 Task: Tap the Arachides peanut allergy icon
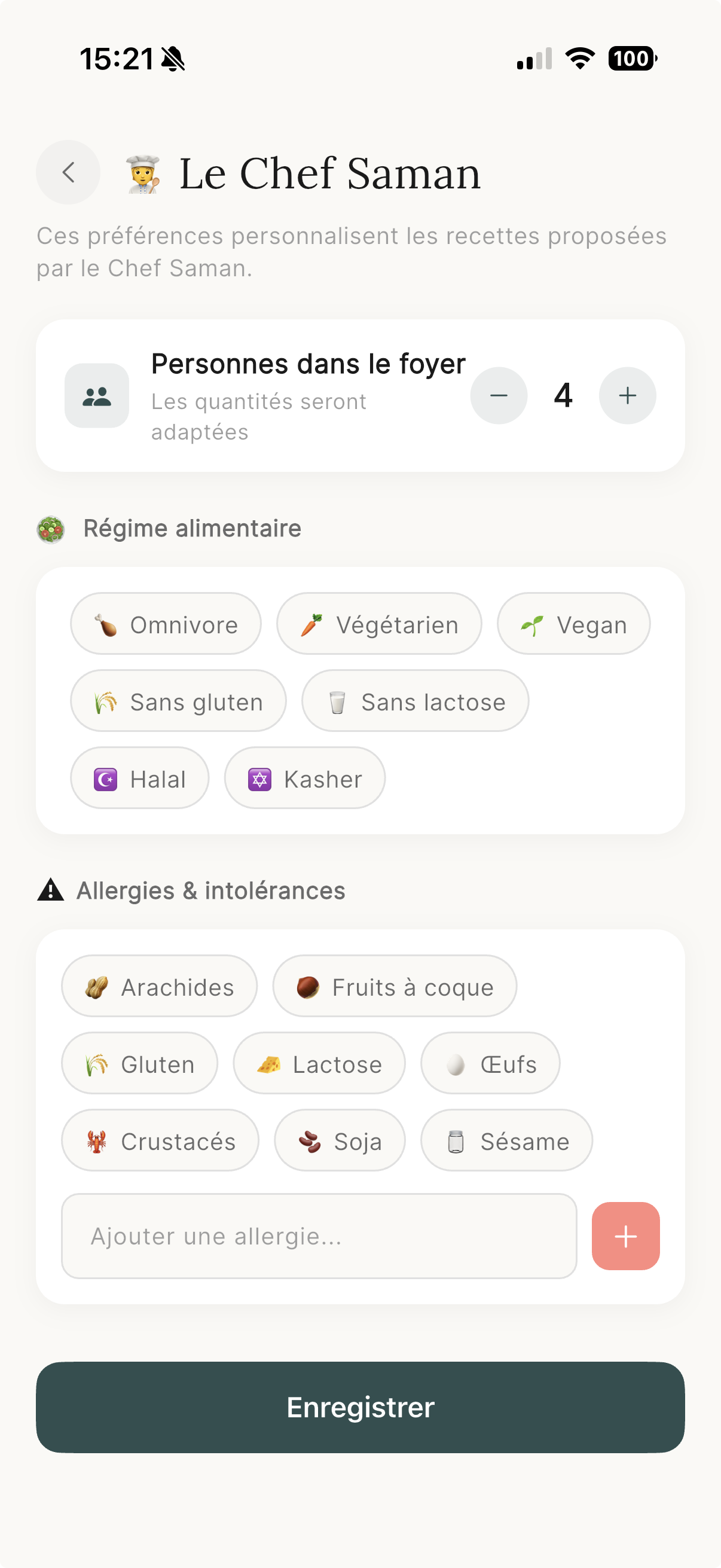(x=99, y=986)
